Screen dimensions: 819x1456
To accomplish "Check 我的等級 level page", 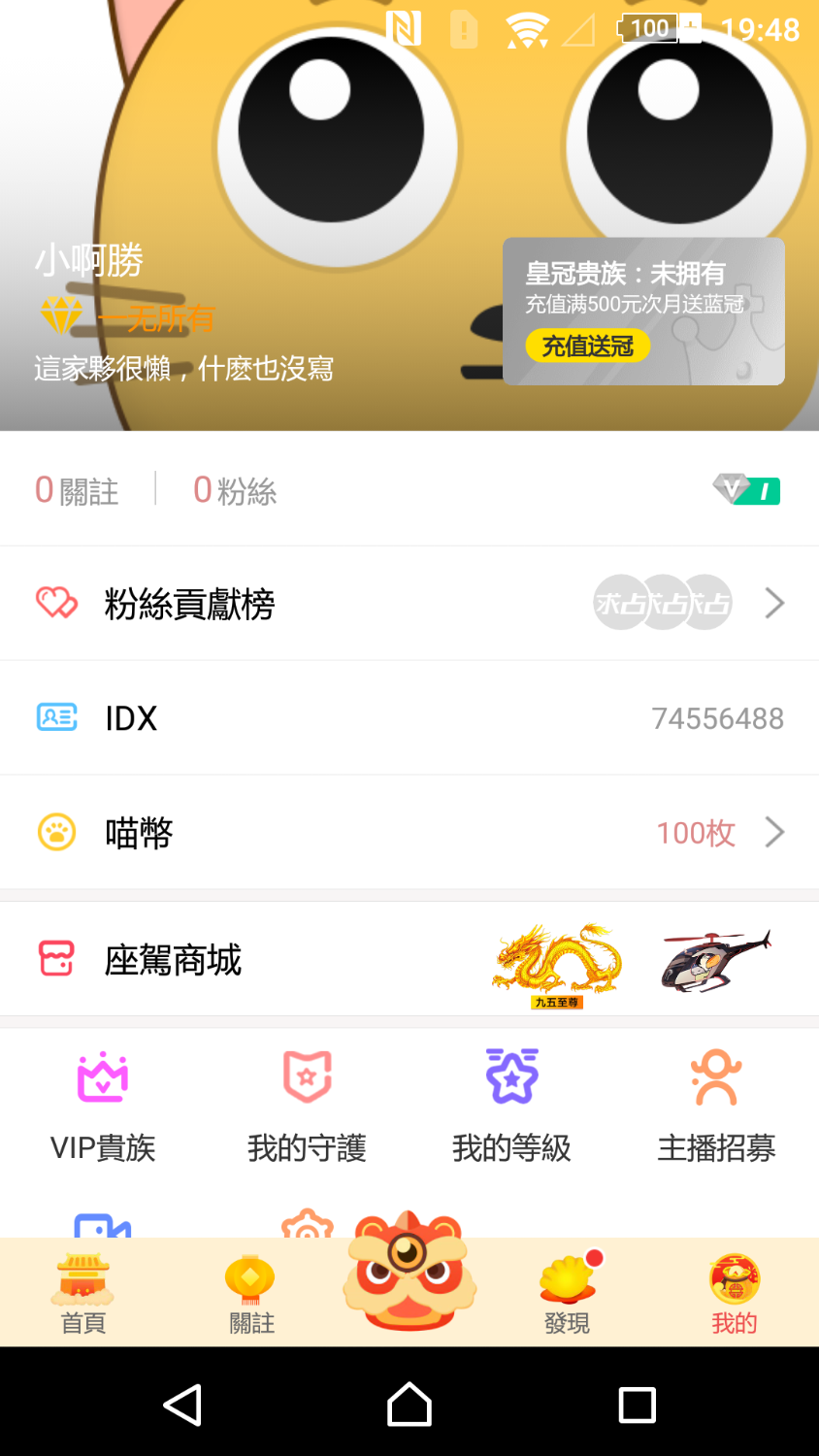I will (511, 1106).
